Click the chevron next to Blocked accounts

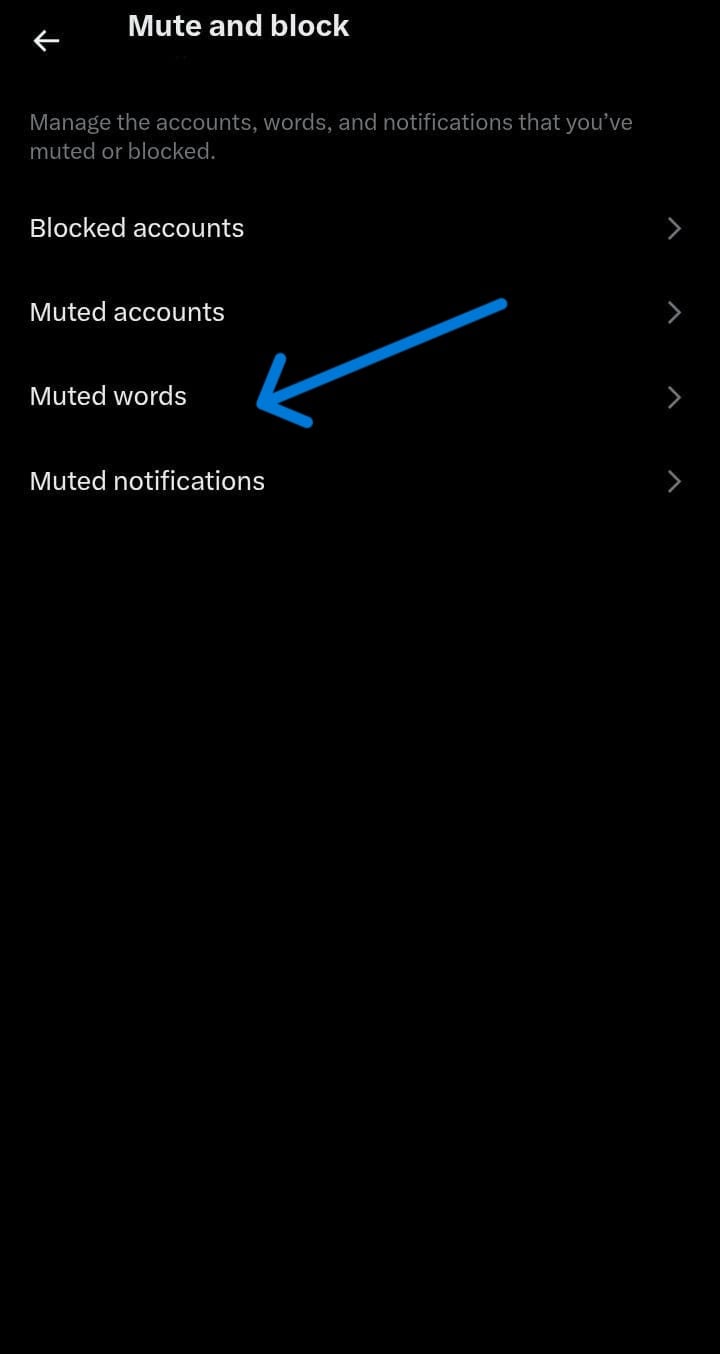674,228
